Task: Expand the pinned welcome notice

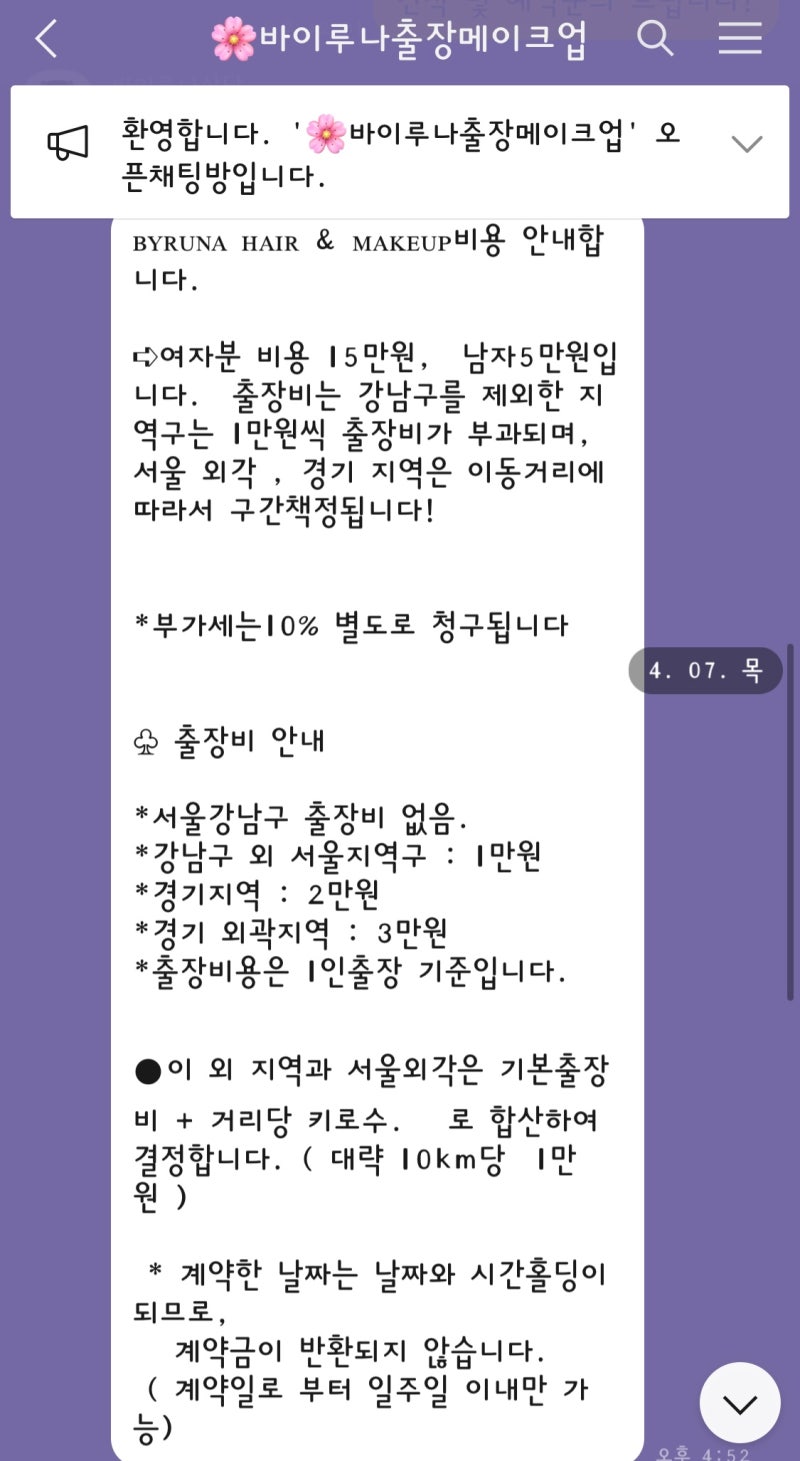Action: [x=747, y=144]
